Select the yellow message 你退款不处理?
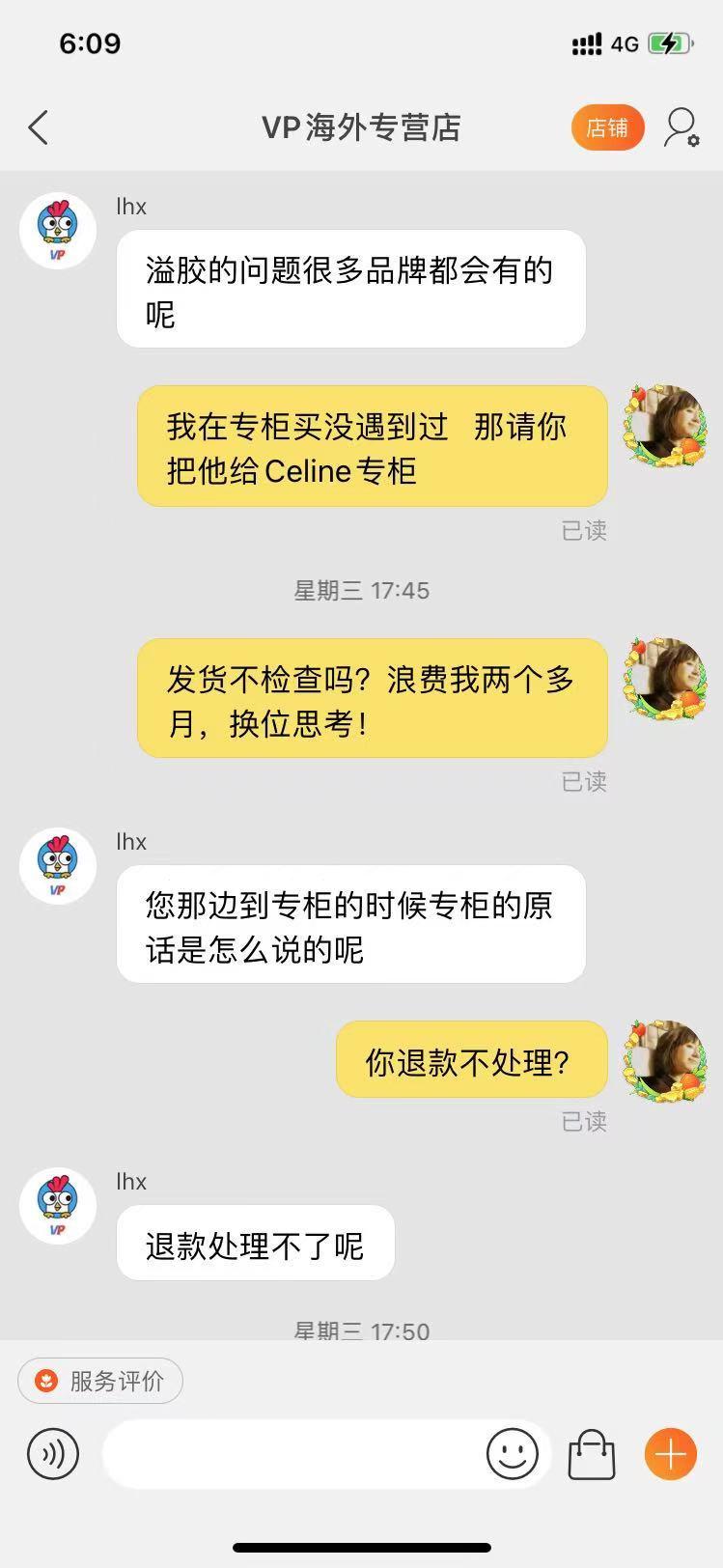The width and height of the screenshot is (723, 1568). tap(470, 1059)
